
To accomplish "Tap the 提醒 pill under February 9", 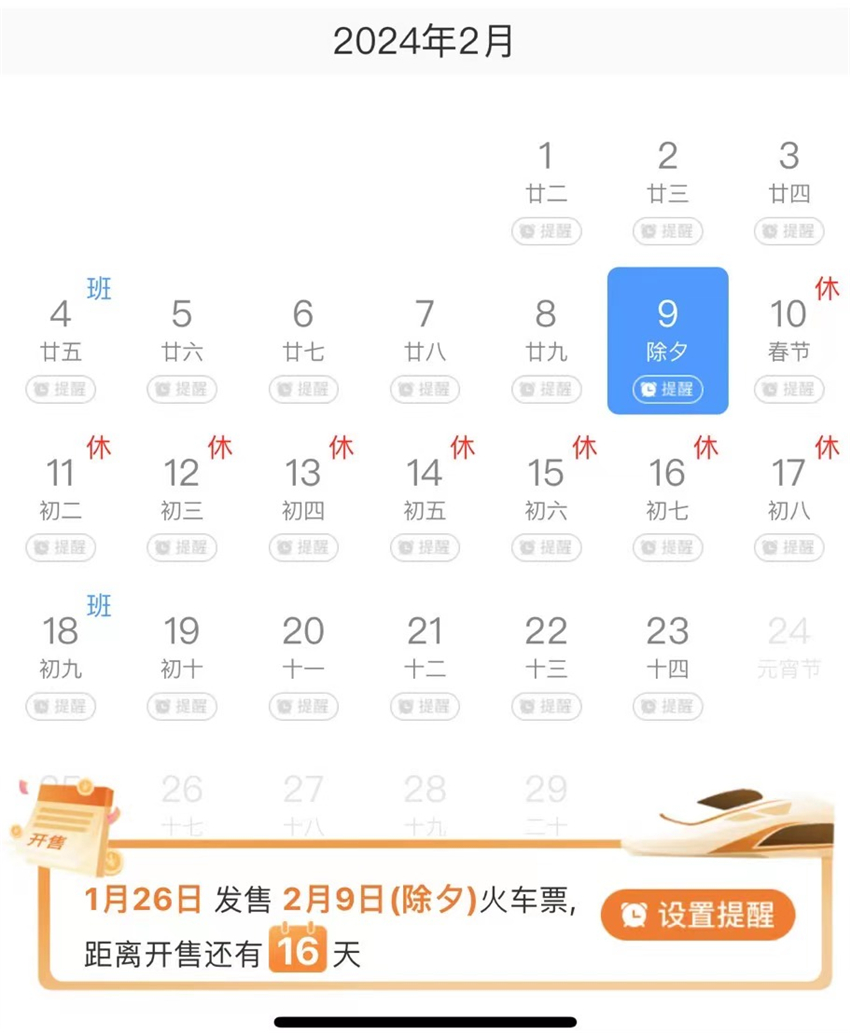I will click(x=667, y=389).
